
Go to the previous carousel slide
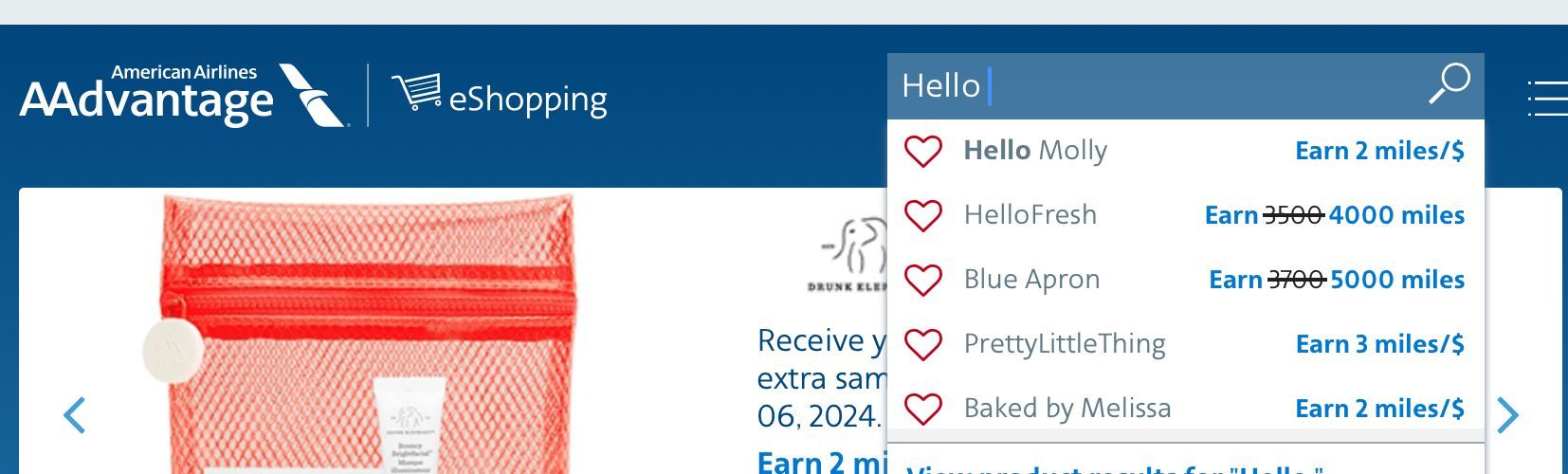[74, 415]
